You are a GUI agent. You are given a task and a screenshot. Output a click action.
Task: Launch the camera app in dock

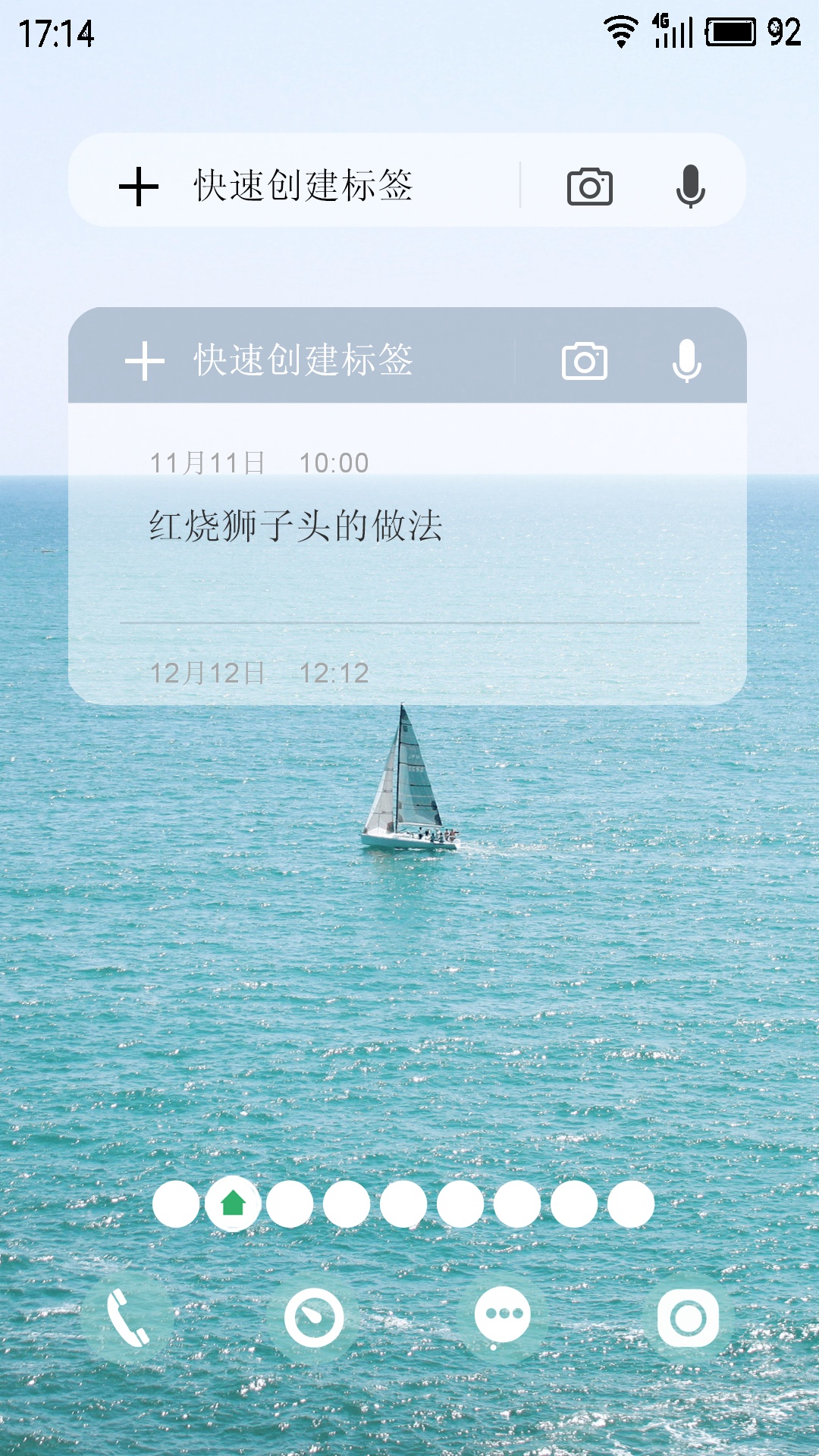(689, 1319)
